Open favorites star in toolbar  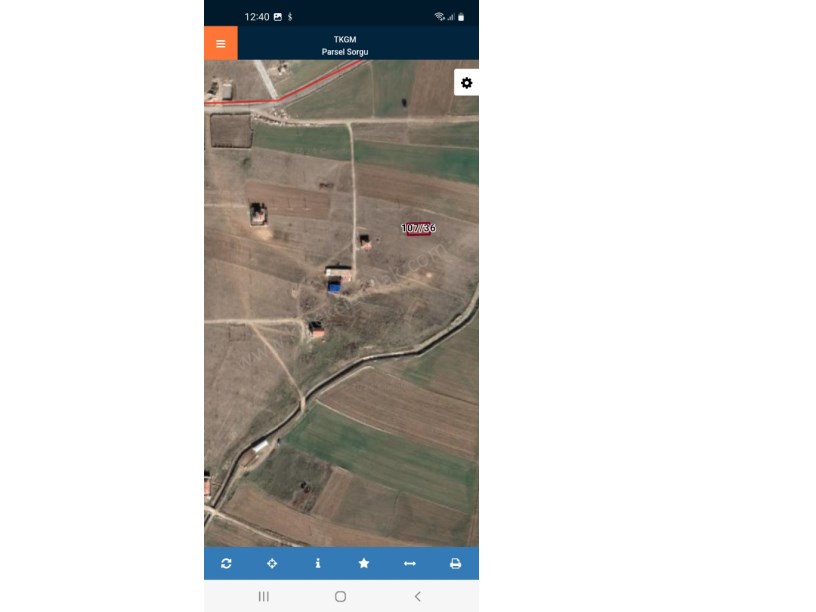pyautogui.click(x=364, y=564)
